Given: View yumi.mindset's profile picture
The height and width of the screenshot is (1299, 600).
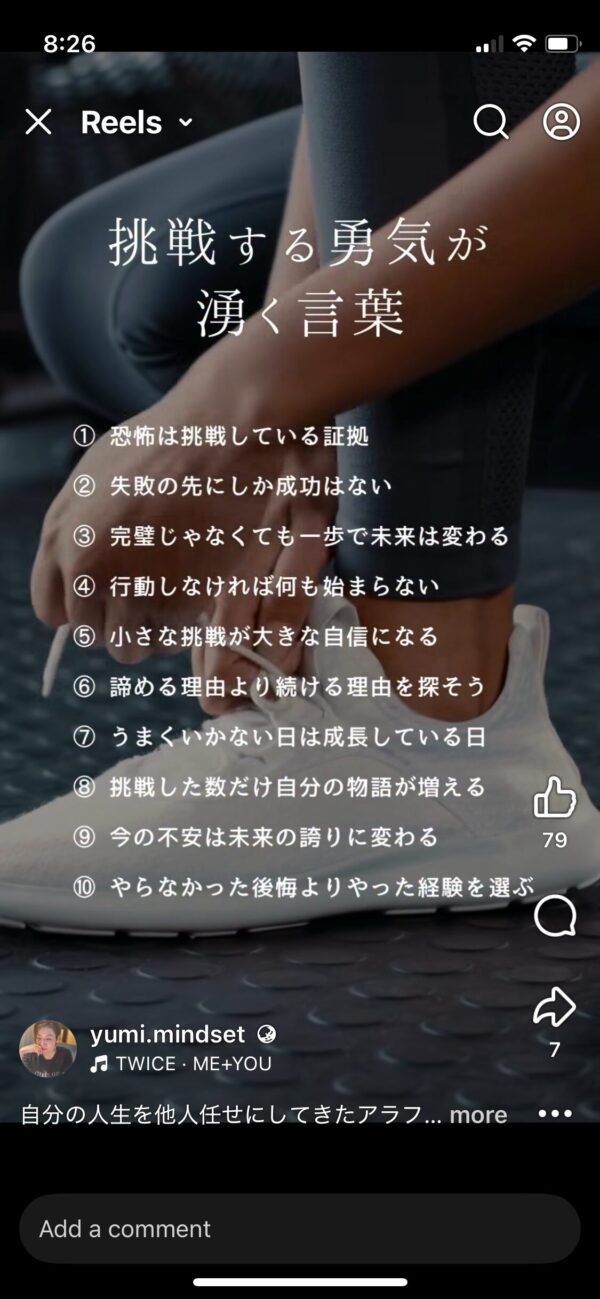Looking at the screenshot, I should pos(48,1048).
